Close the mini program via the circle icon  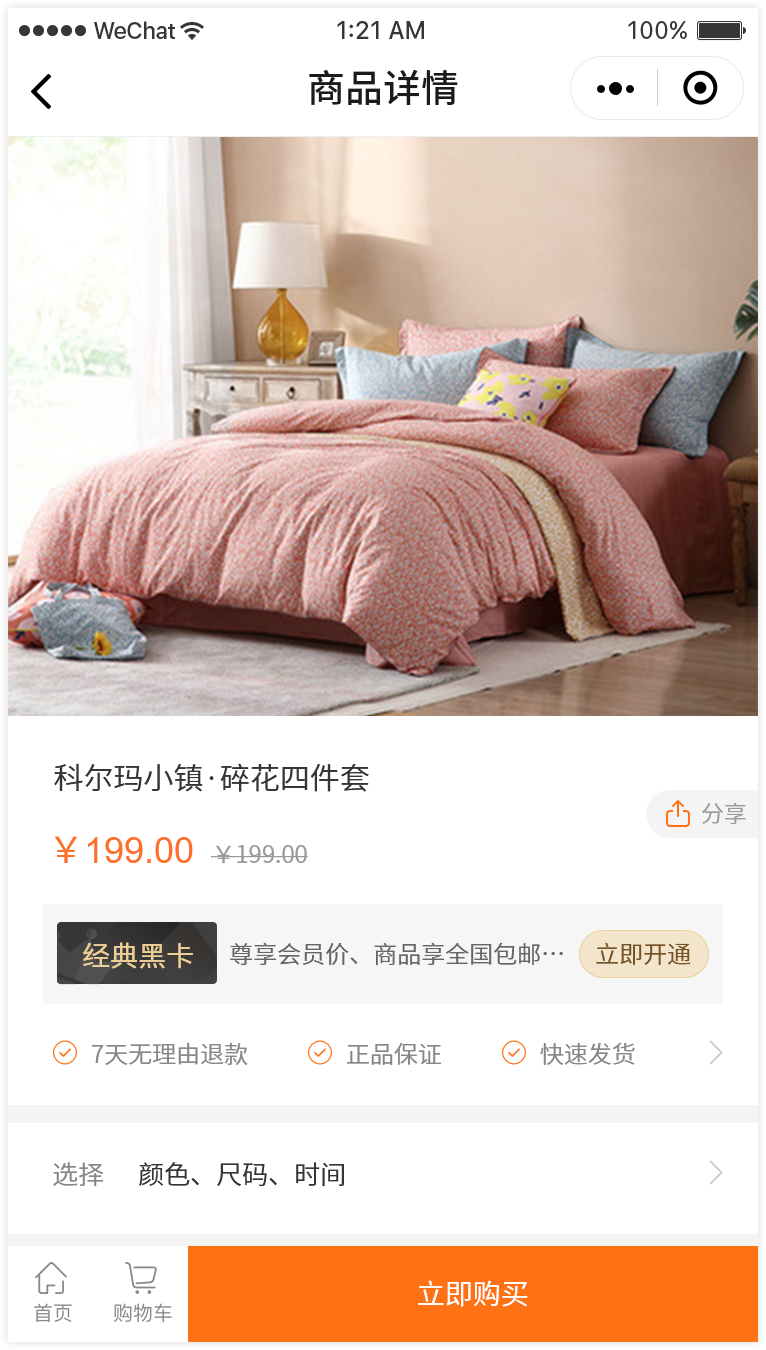tap(700, 89)
